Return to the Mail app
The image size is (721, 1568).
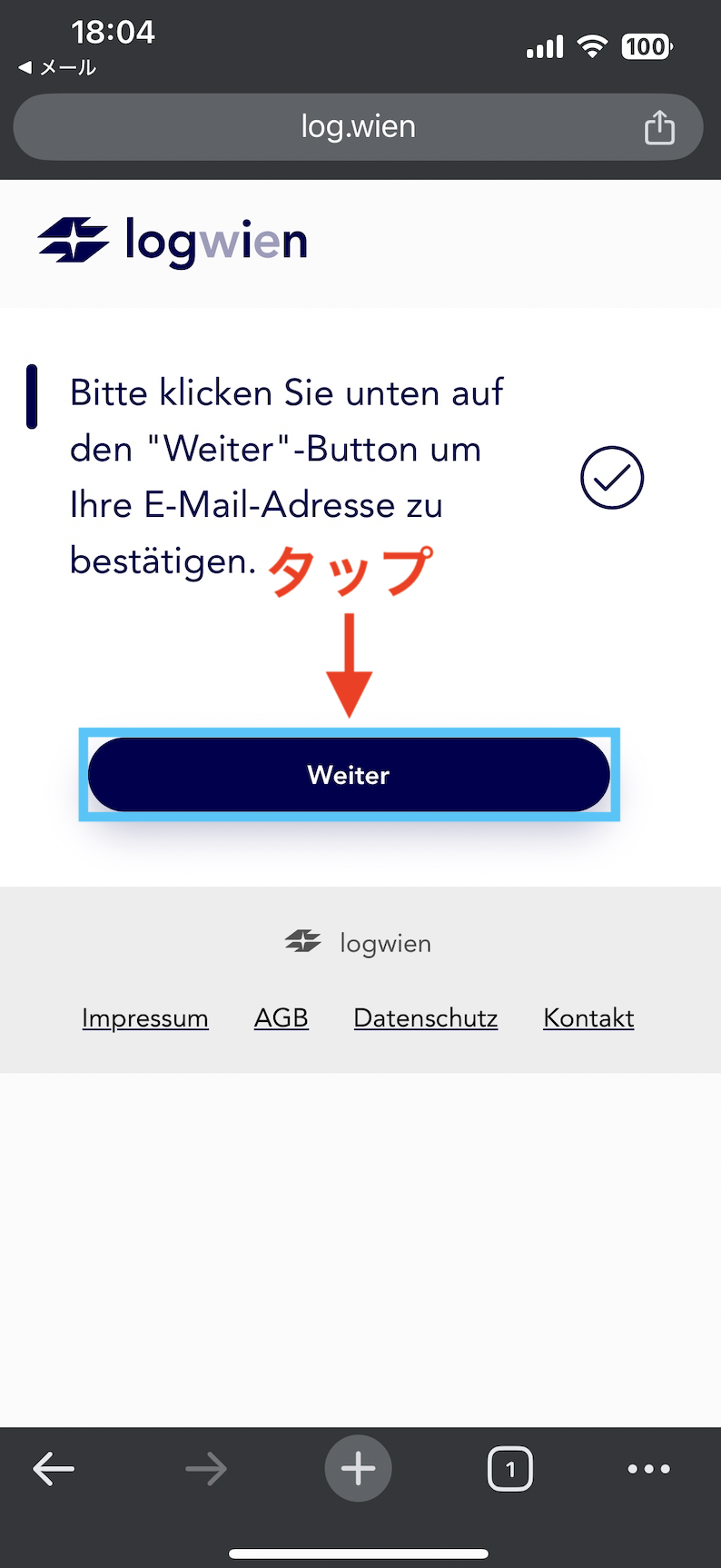tap(58, 67)
